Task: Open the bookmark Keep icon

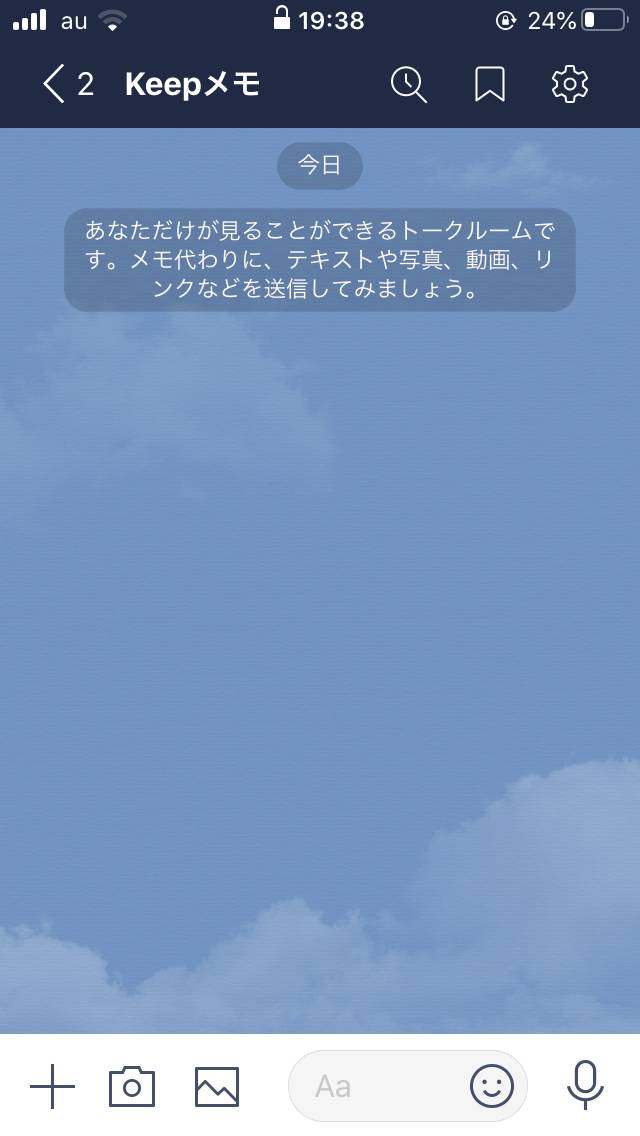Action: tap(490, 85)
